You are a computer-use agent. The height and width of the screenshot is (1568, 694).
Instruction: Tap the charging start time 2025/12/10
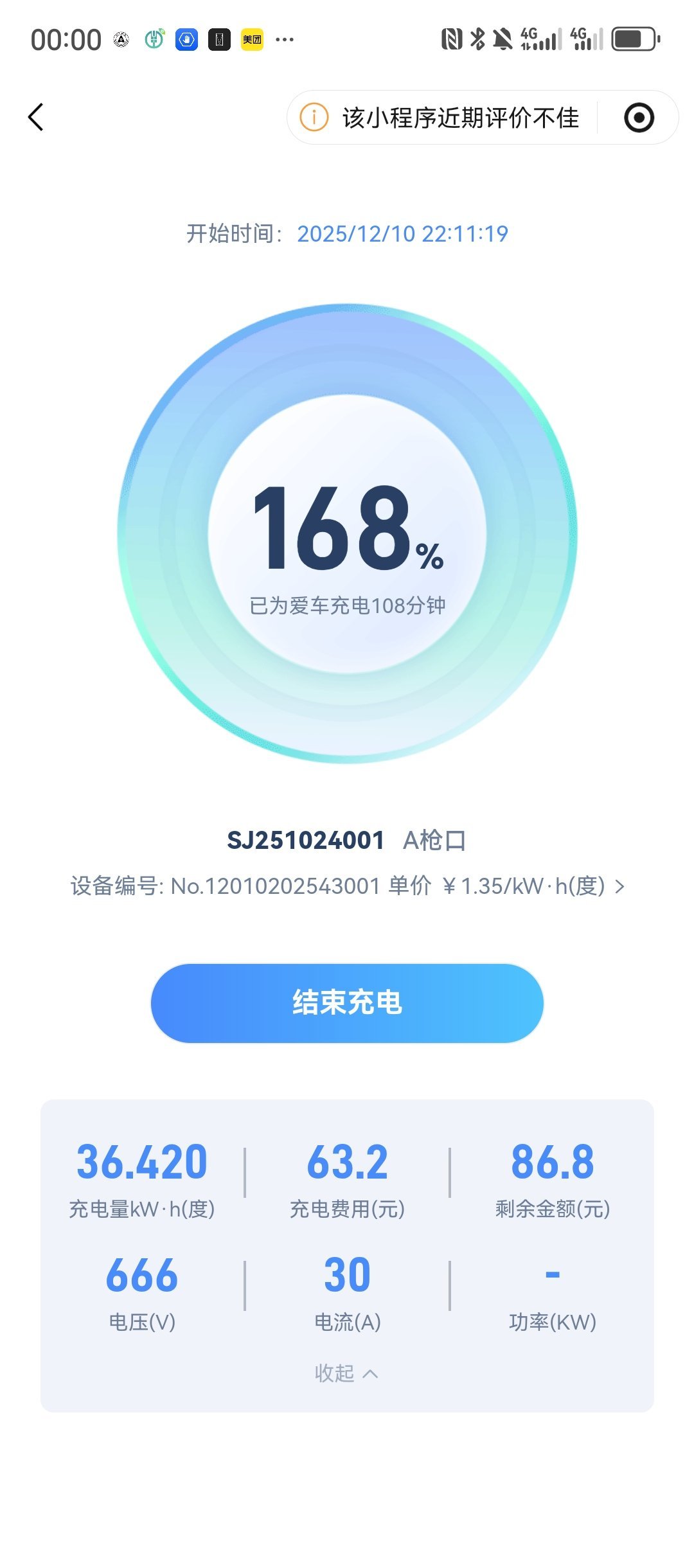(x=403, y=235)
